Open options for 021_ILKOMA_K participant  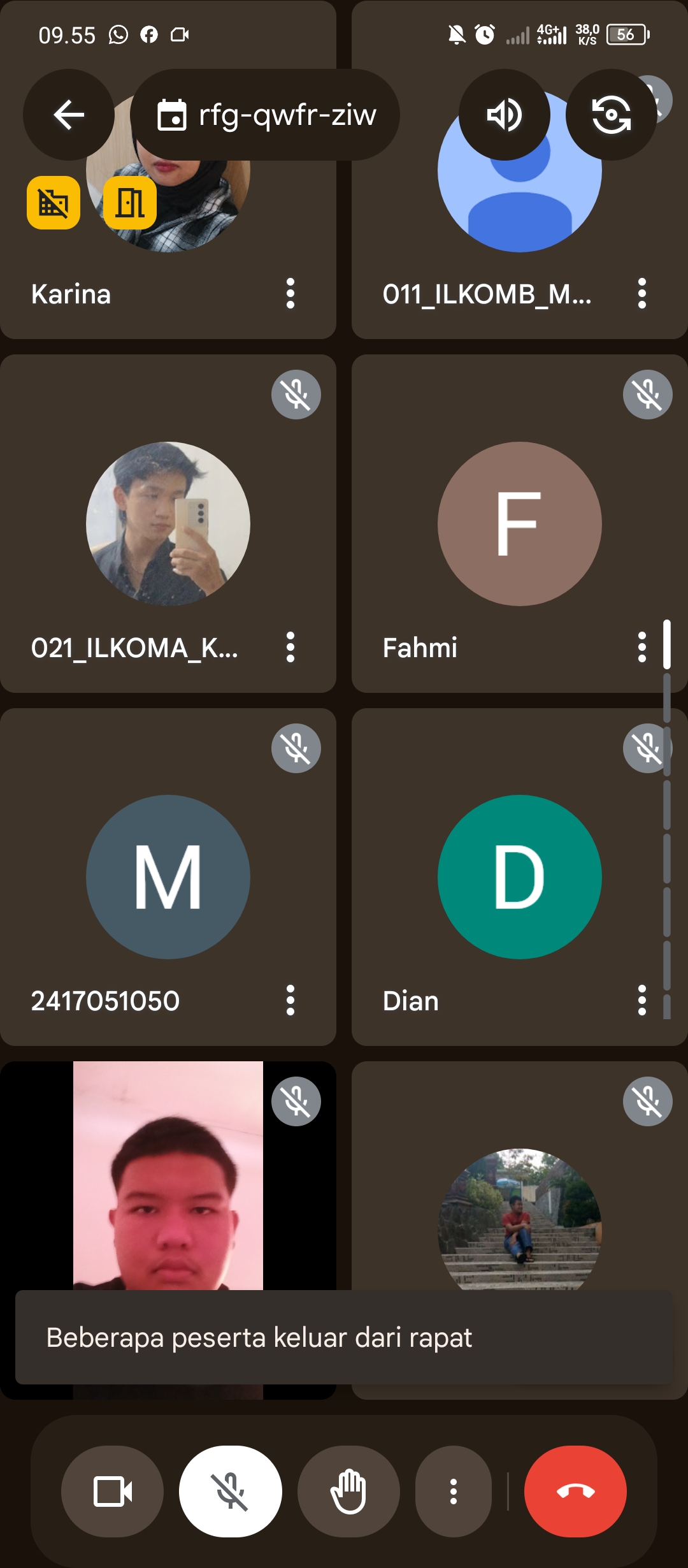(x=290, y=647)
